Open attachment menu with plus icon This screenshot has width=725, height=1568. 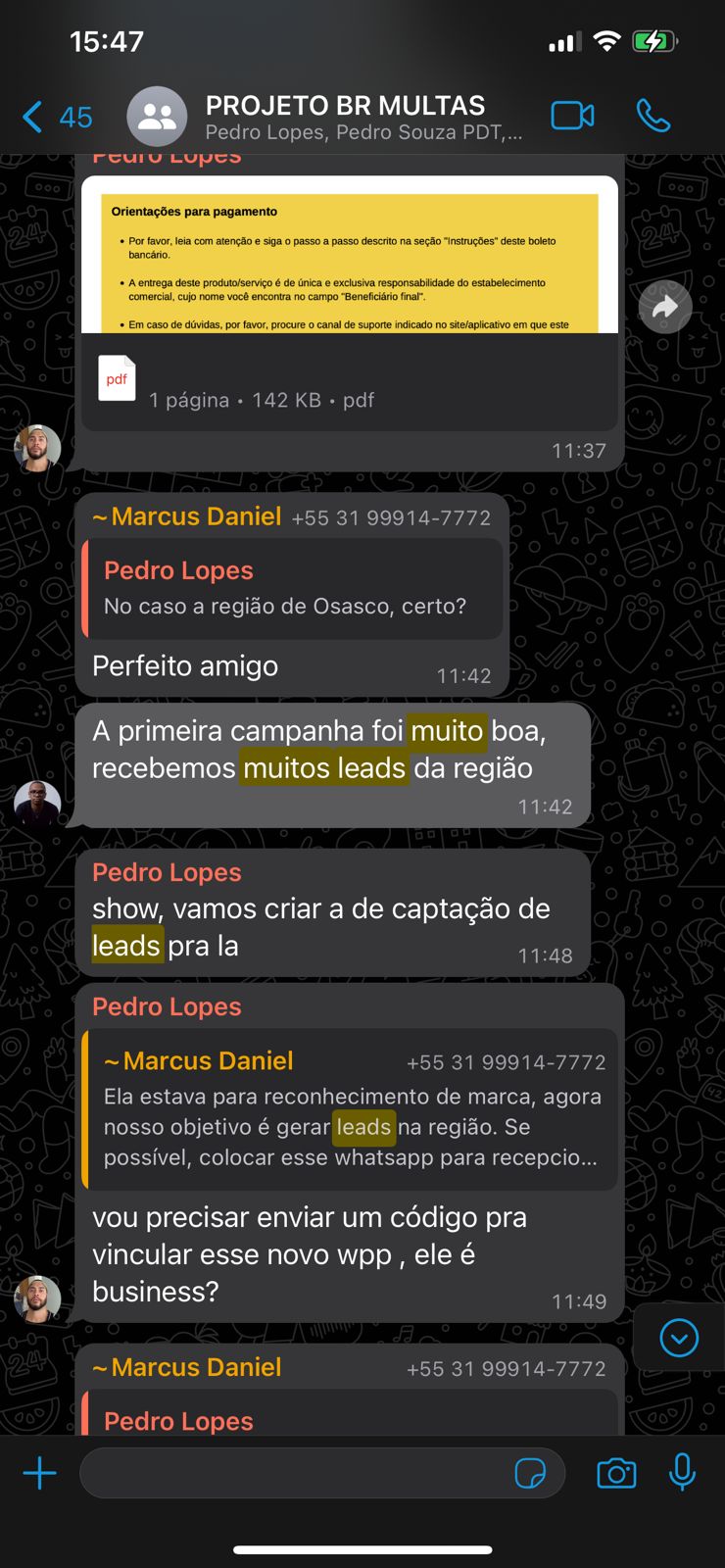pos(39,1473)
